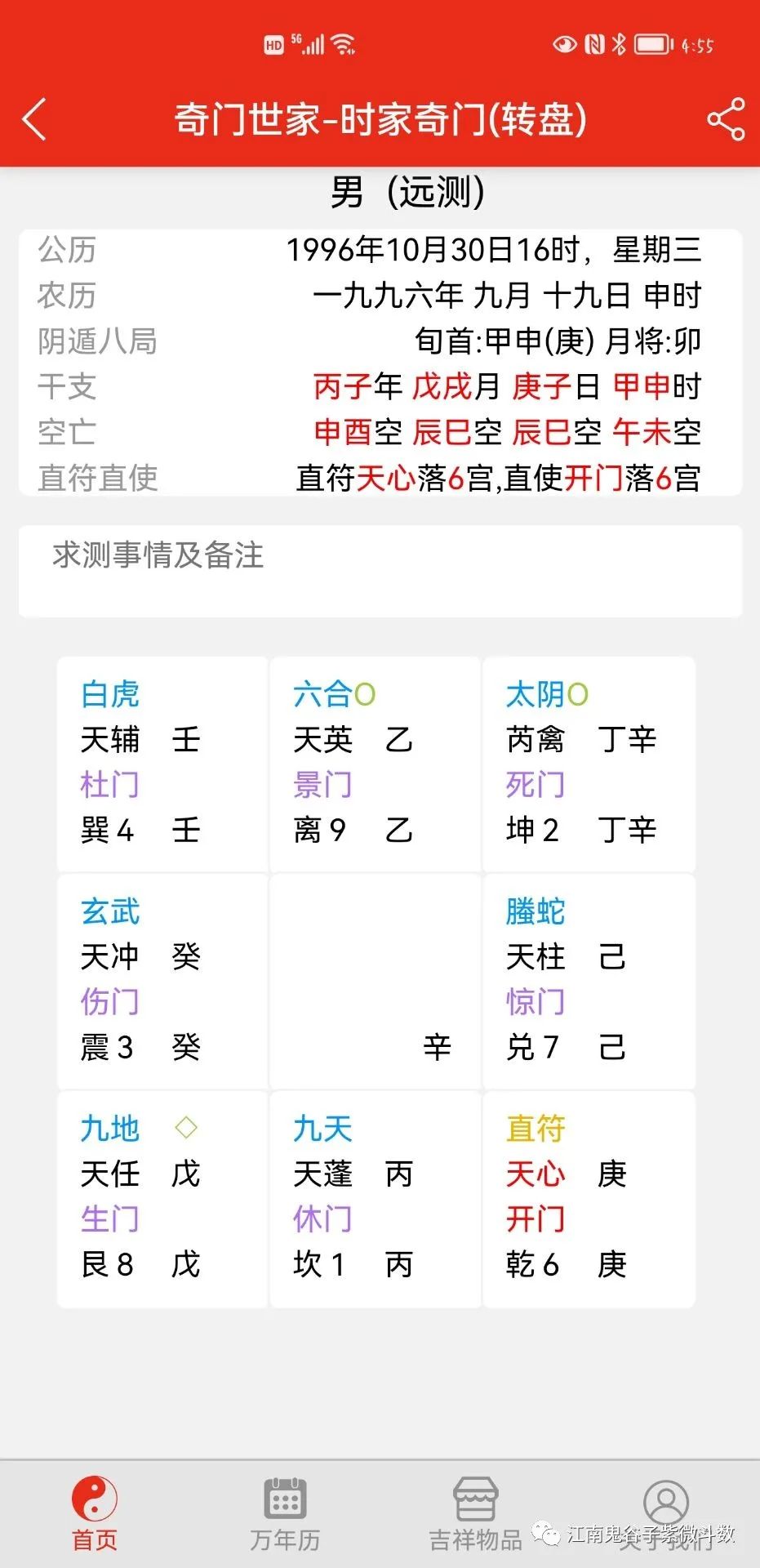This screenshot has width=760, height=1568.
Task: Select the 巽4 palace cell with 白虎
Action: (x=162, y=764)
